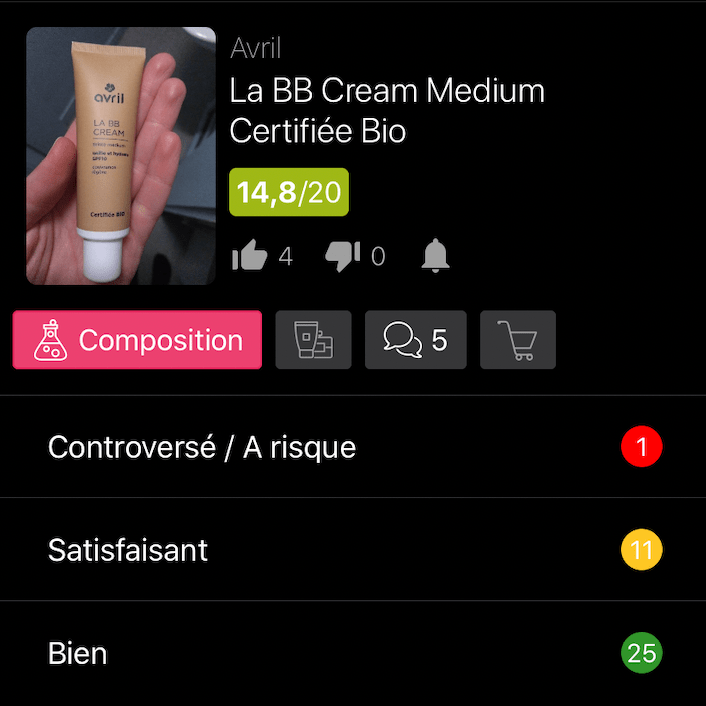706x706 pixels.
Task: Show the 11 Satisfaisant ingredients
Action: coord(353,550)
